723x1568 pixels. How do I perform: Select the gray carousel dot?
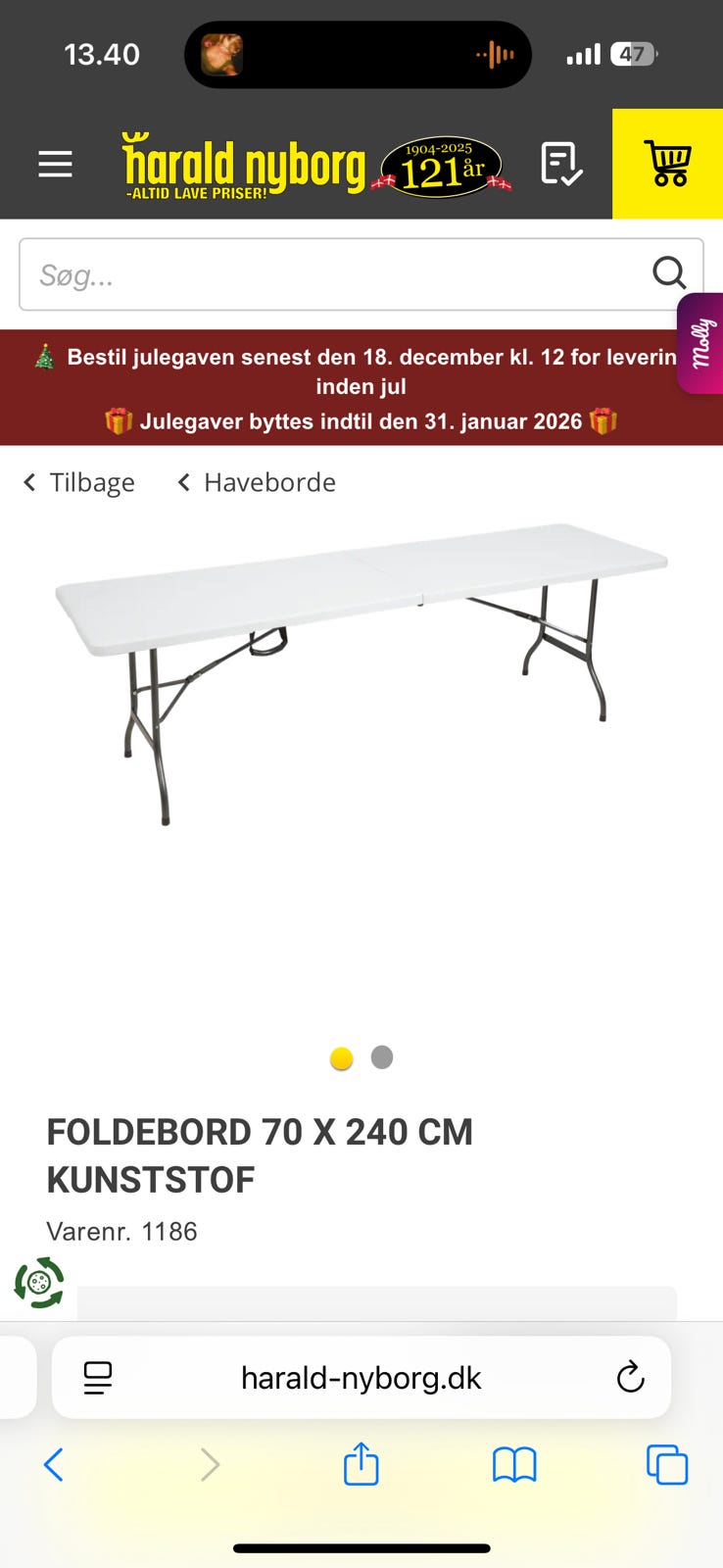[381, 1058]
